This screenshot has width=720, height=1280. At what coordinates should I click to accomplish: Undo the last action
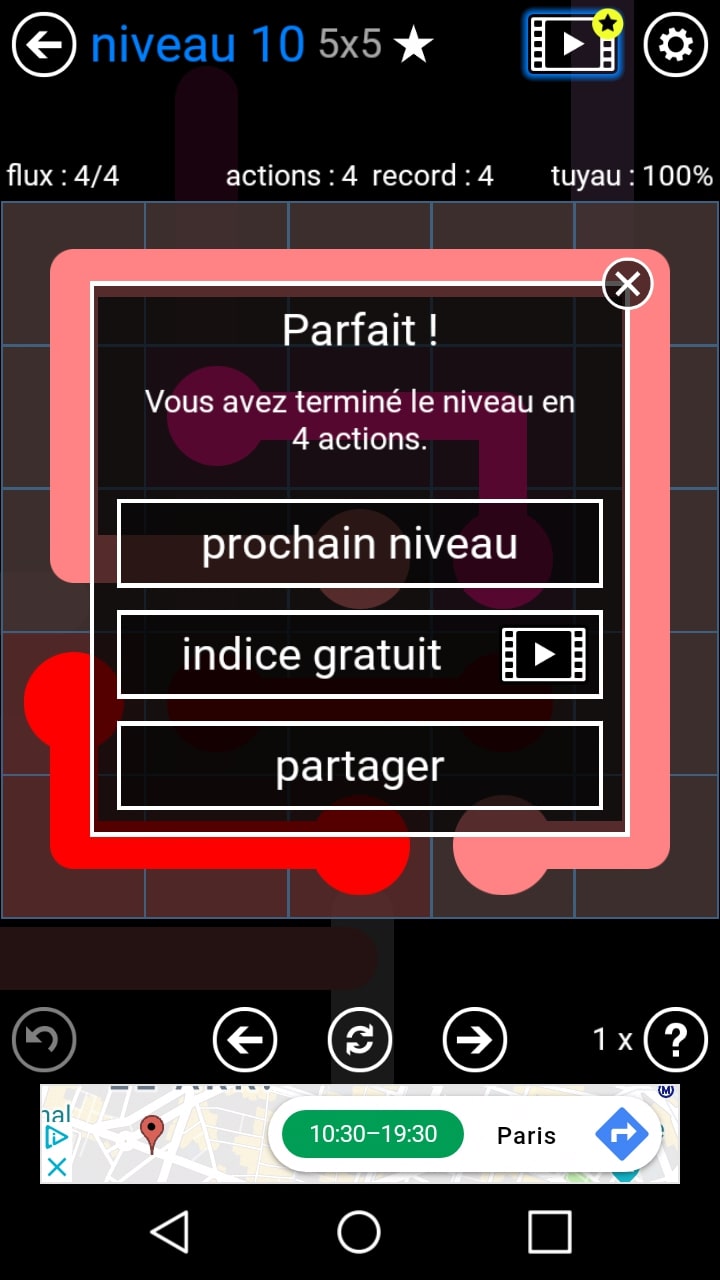click(44, 1040)
